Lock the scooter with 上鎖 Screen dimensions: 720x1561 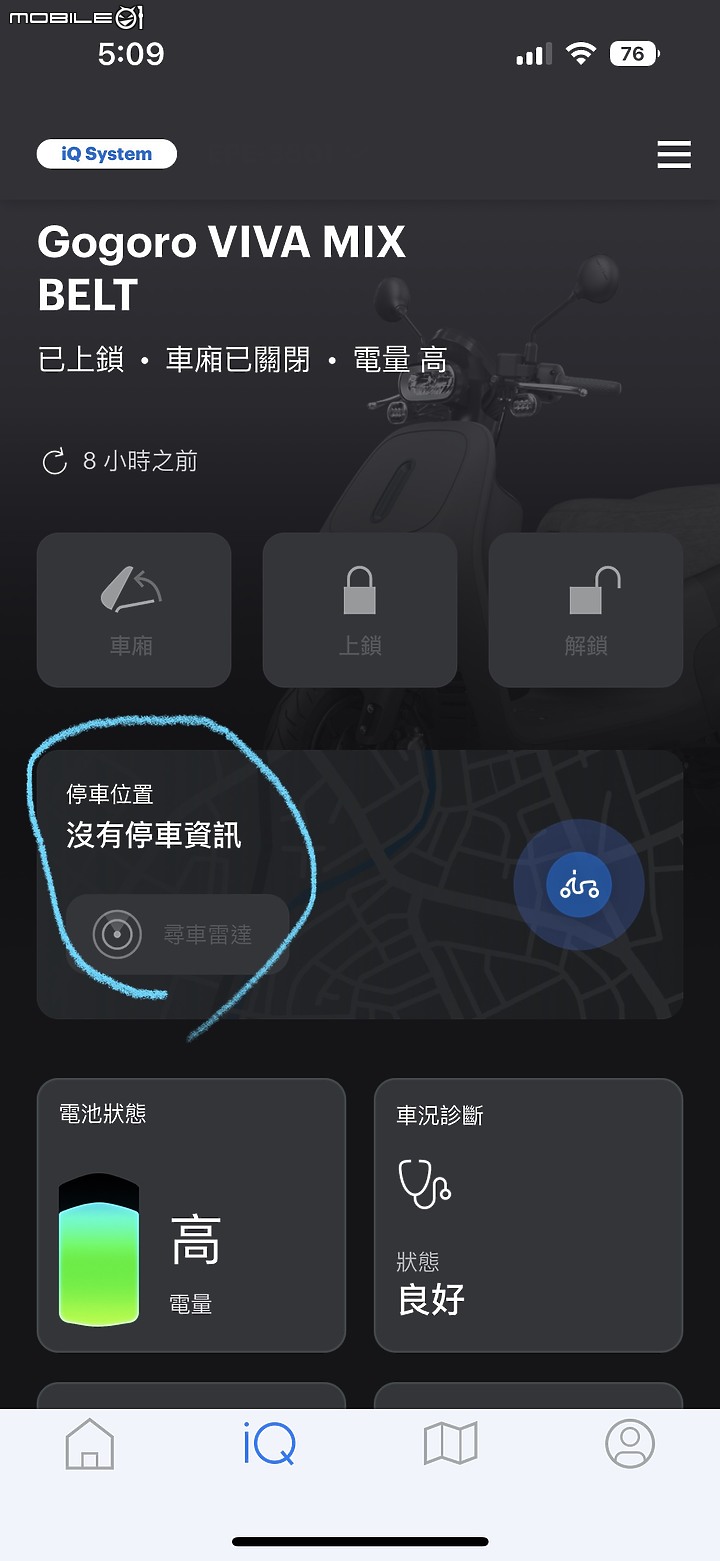point(360,610)
